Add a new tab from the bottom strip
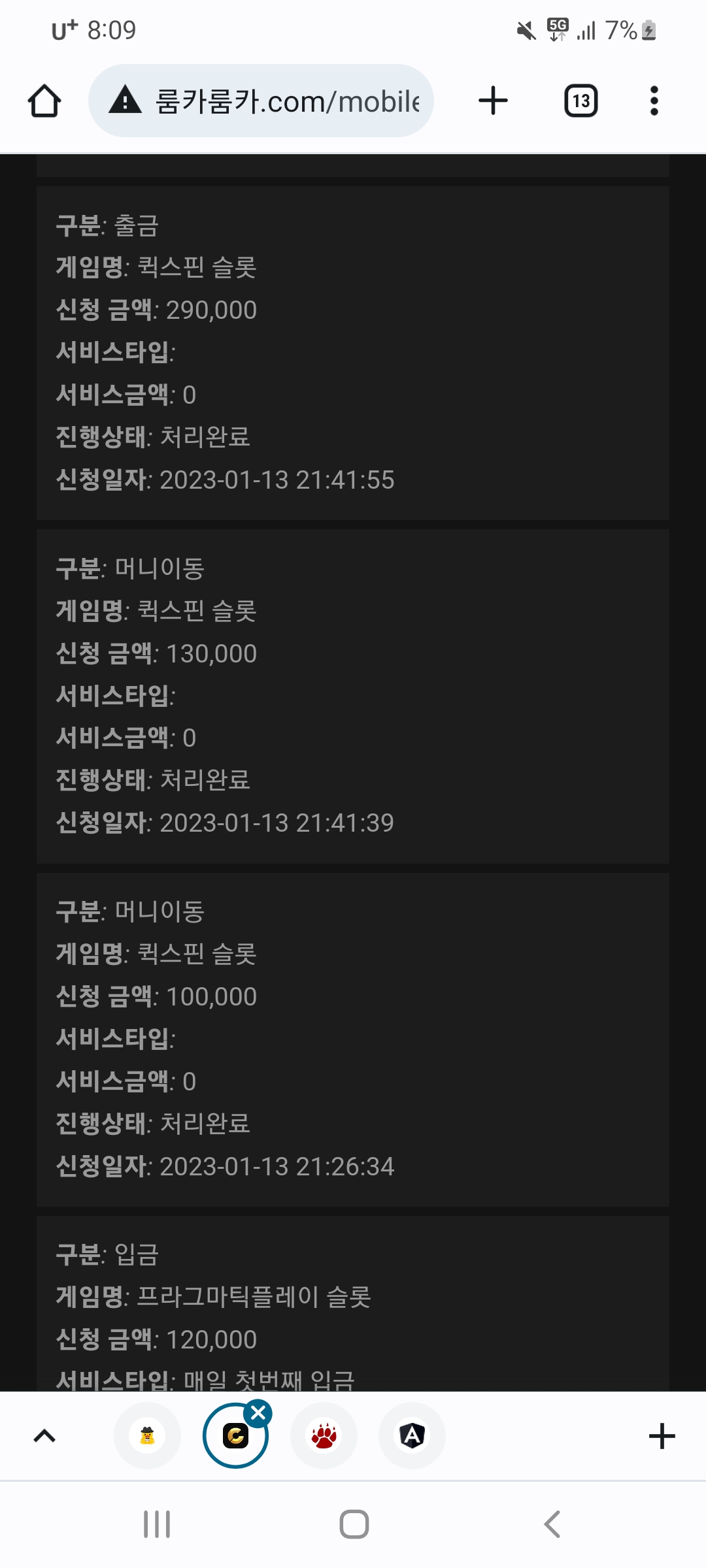This screenshot has height=1568, width=706. (x=662, y=1435)
